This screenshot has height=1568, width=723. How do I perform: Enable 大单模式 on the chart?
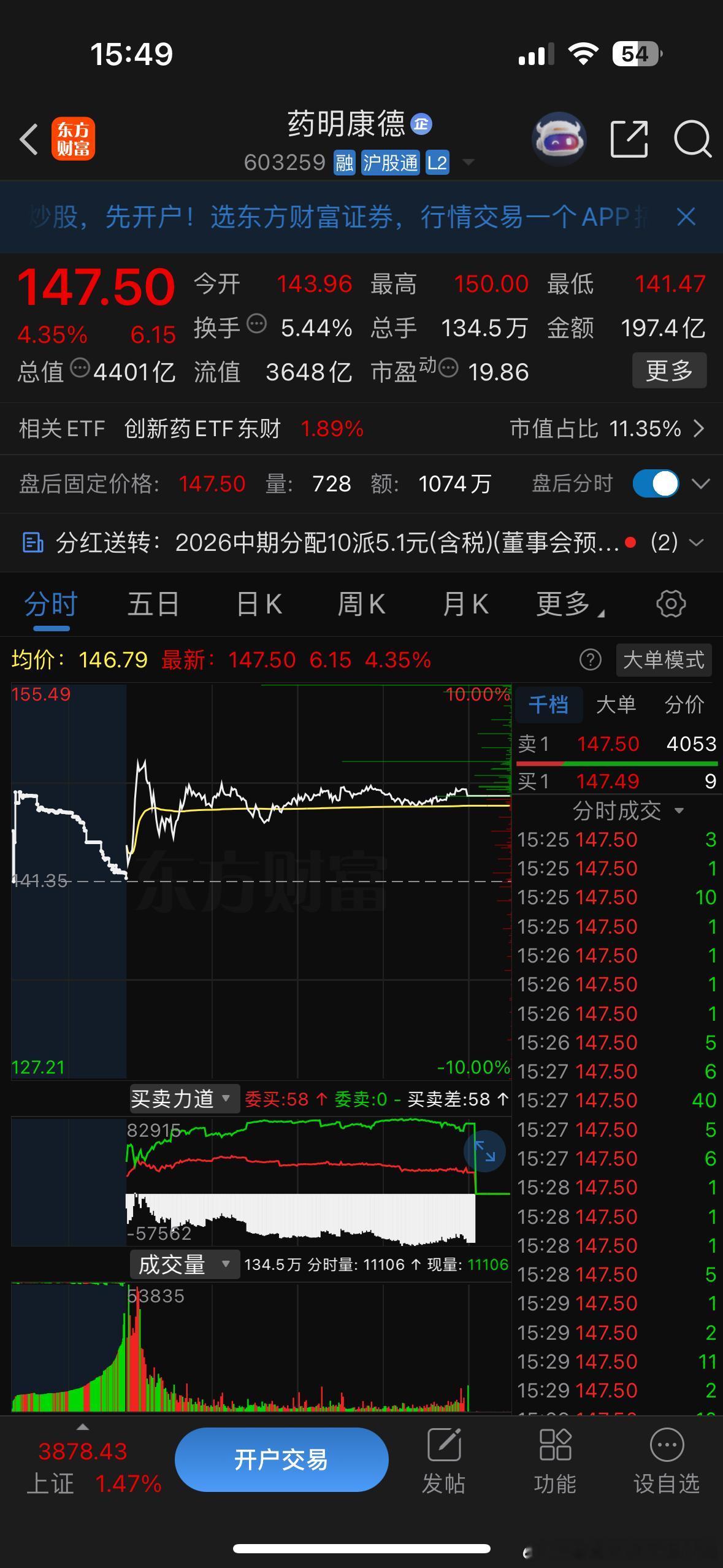tap(664, 660)
